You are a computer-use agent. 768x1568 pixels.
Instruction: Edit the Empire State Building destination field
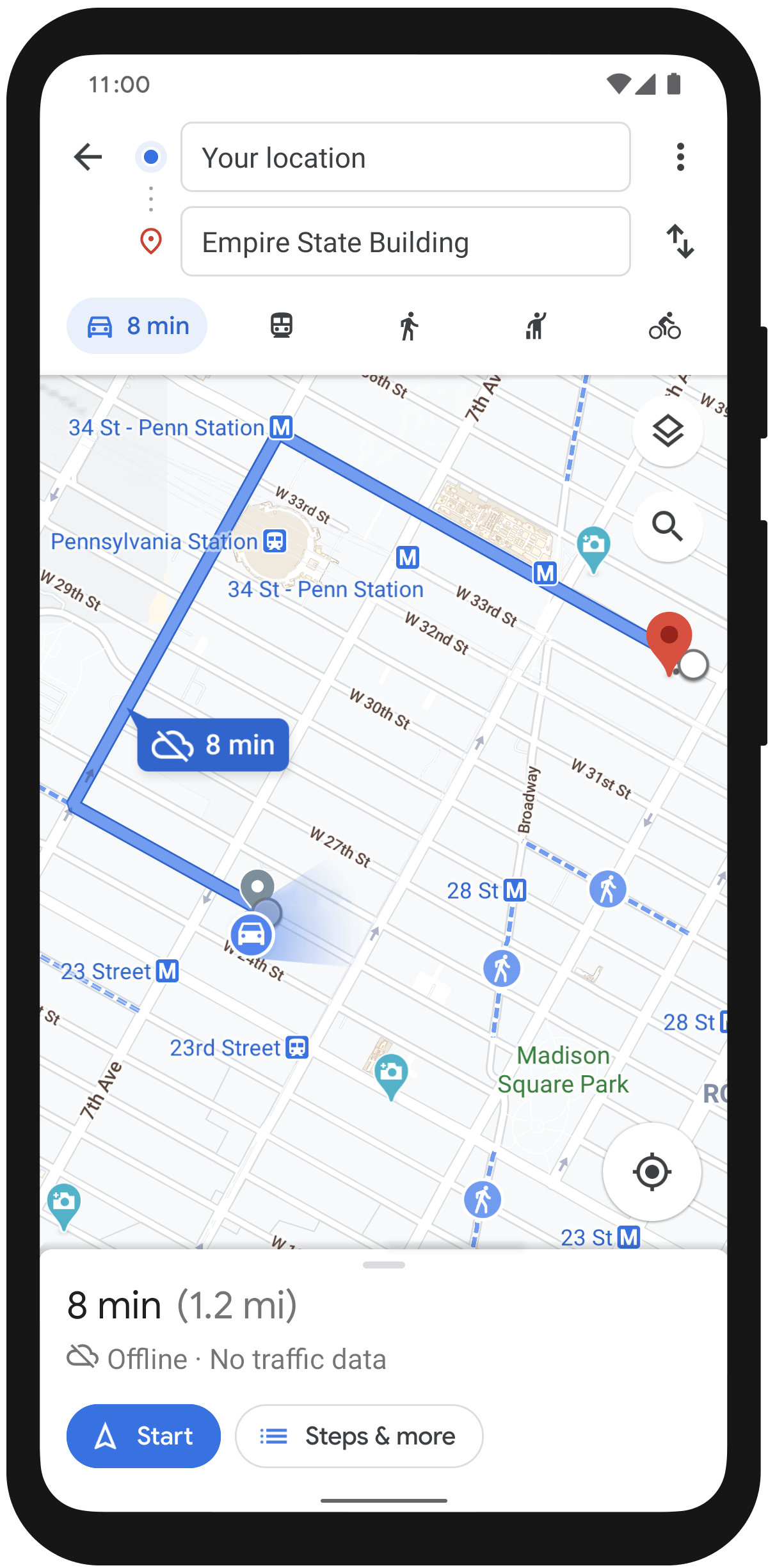(x=405, y=242)
